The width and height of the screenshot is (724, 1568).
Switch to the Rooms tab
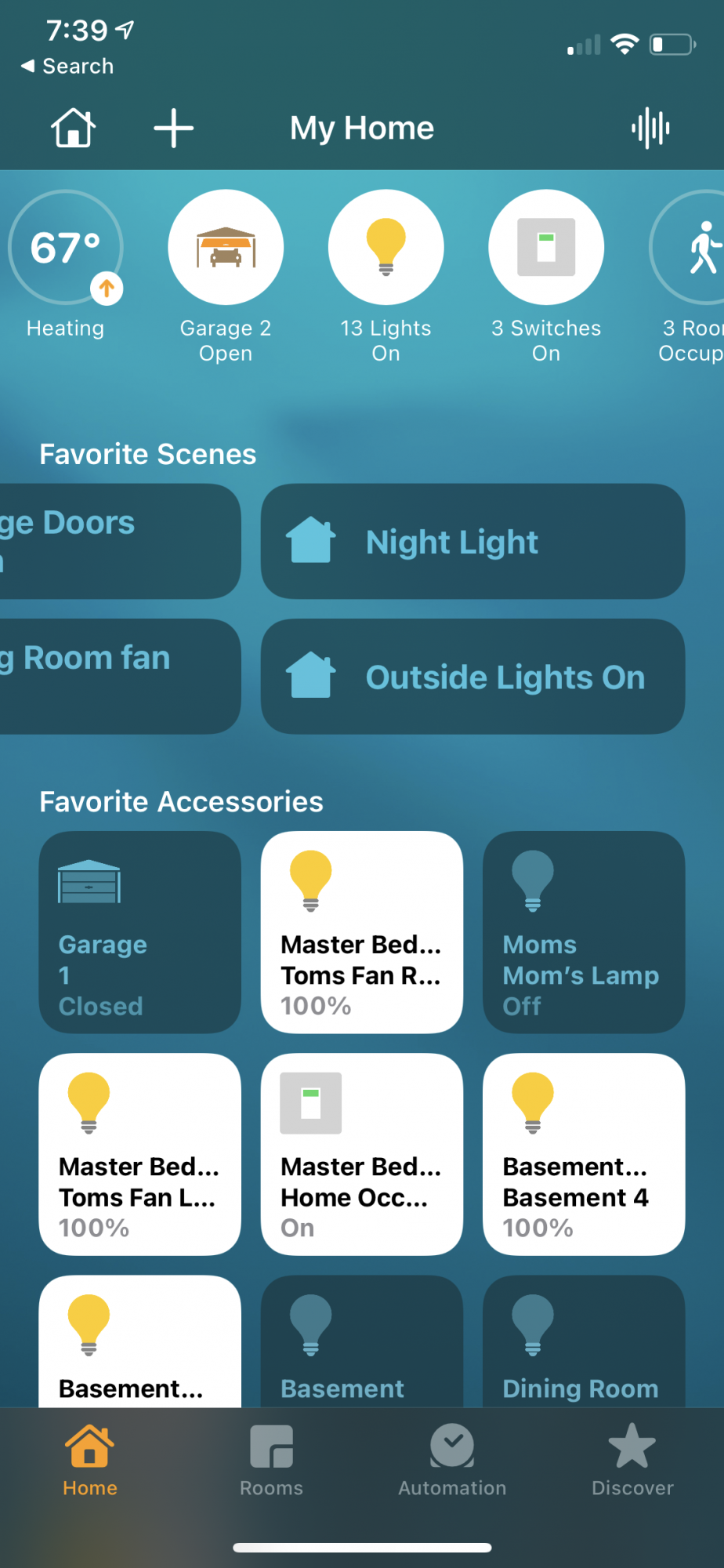point(271,1461)
